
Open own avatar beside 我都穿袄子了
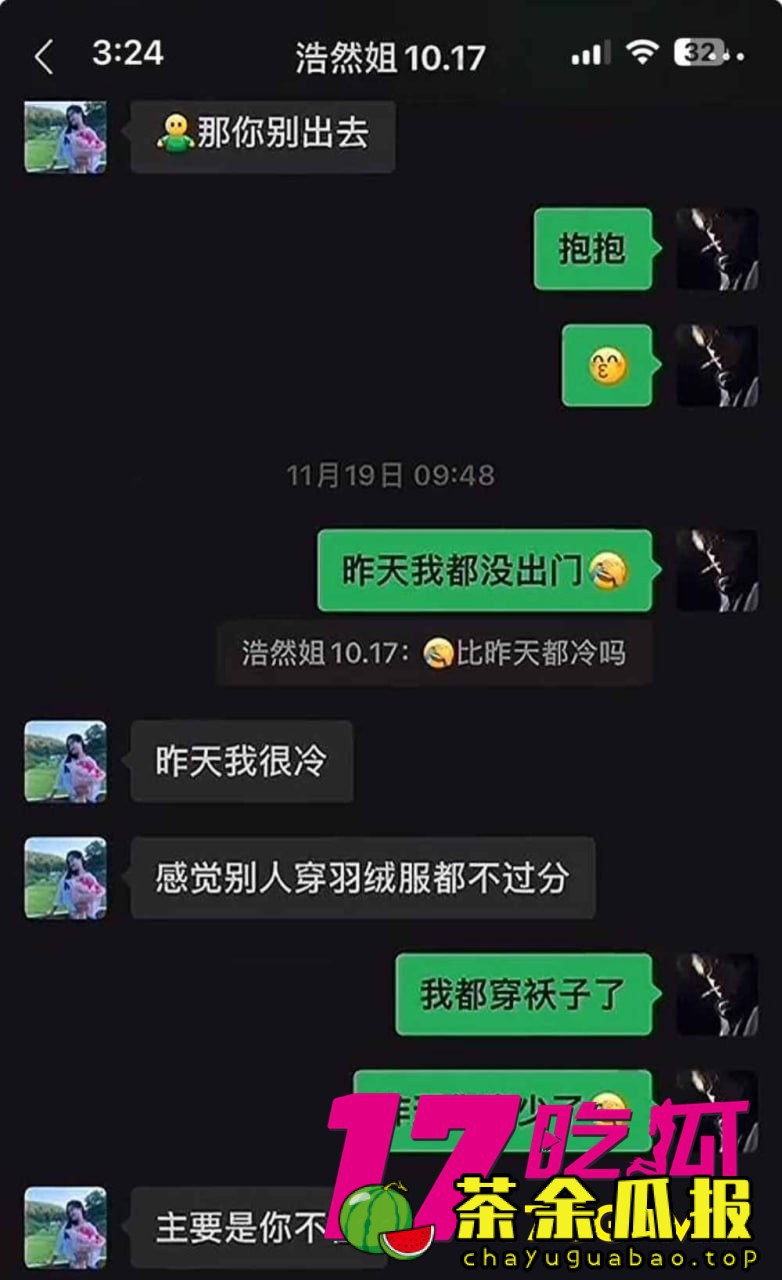coord(716,994)
